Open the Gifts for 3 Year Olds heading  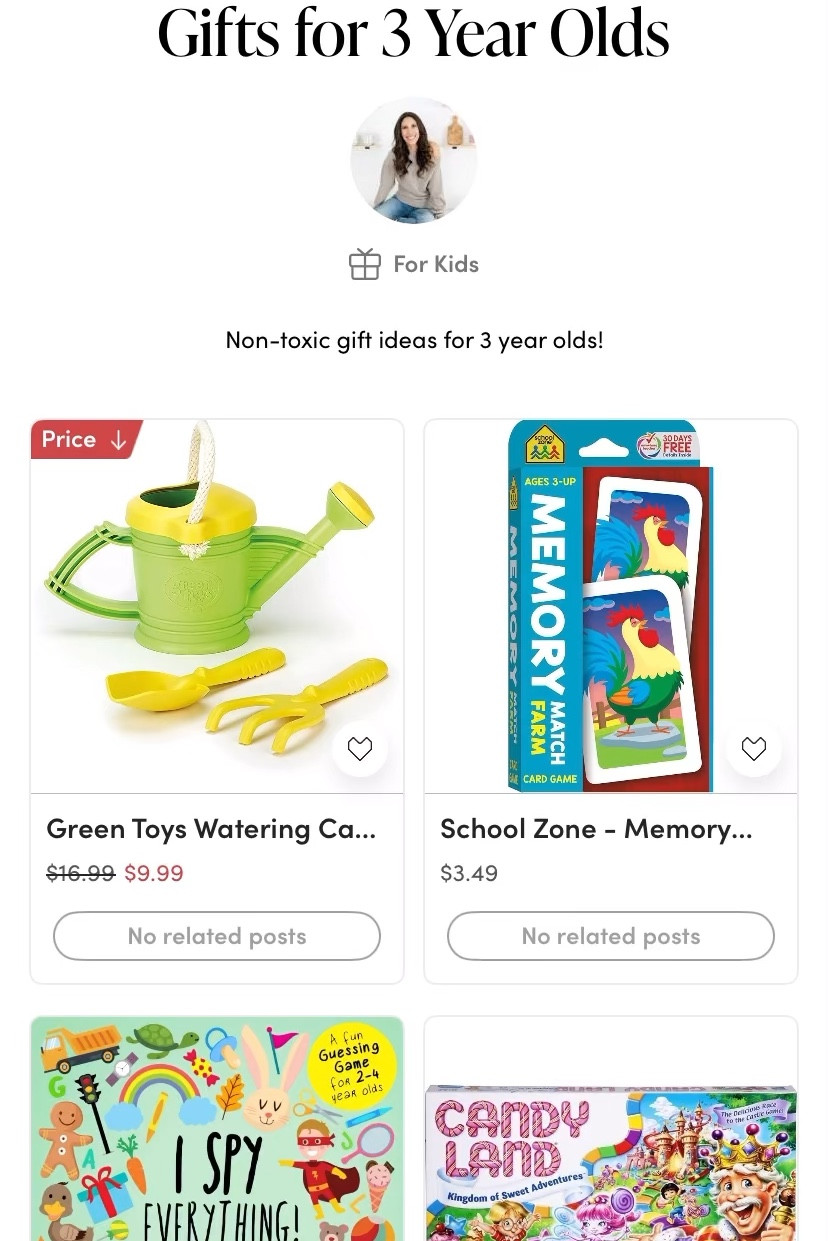click(x=413, y=33)
